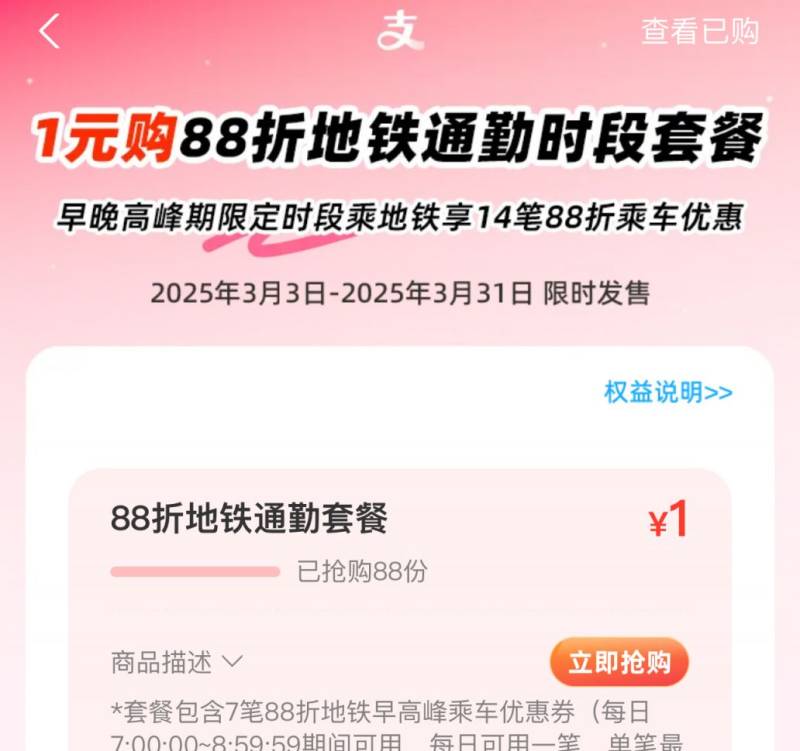This screenshot has width=800, height=751.
Task: Go back using the top-left arrow
Action: [49, 32]
